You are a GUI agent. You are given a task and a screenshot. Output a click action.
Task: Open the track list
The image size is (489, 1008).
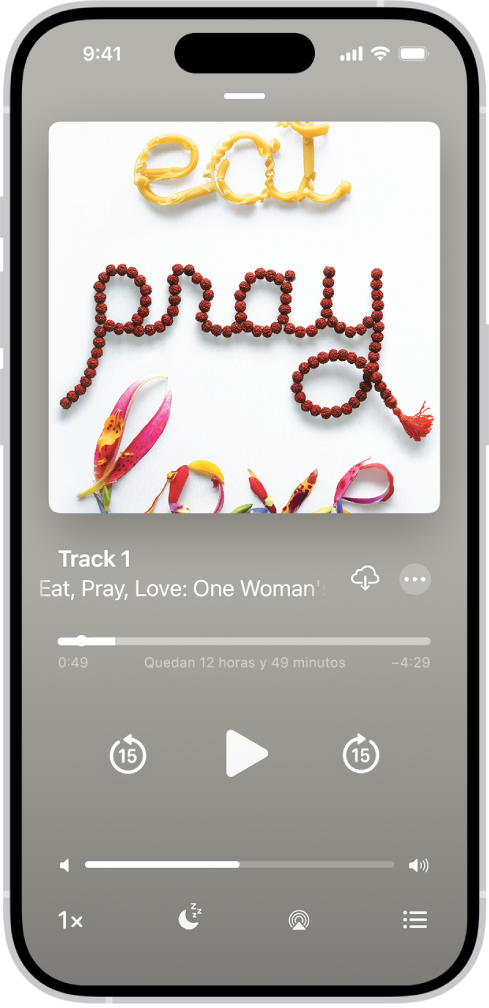coord(415,920)
